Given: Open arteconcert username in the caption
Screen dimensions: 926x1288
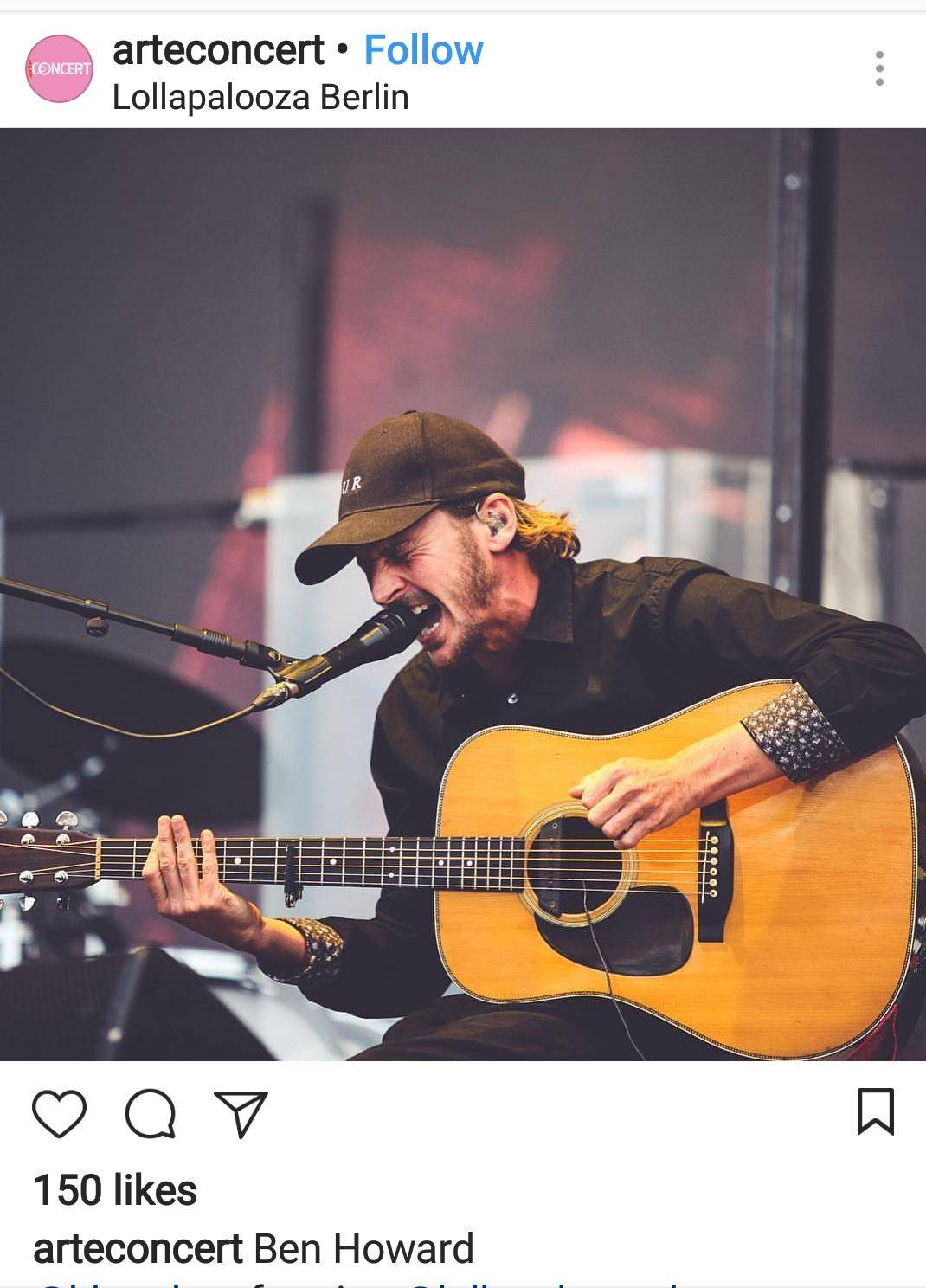Looking at the screenshot, I should pos(138,1249).
